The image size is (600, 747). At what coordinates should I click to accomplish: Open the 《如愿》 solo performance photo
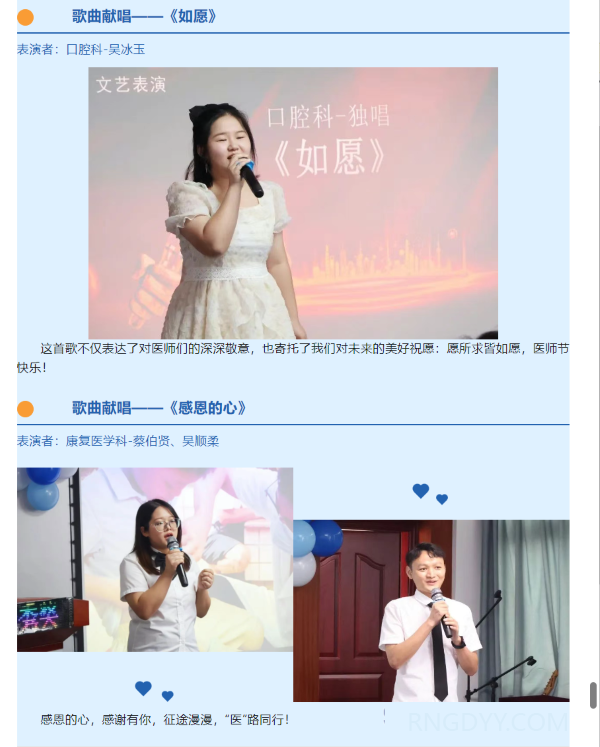coord(293,202)
